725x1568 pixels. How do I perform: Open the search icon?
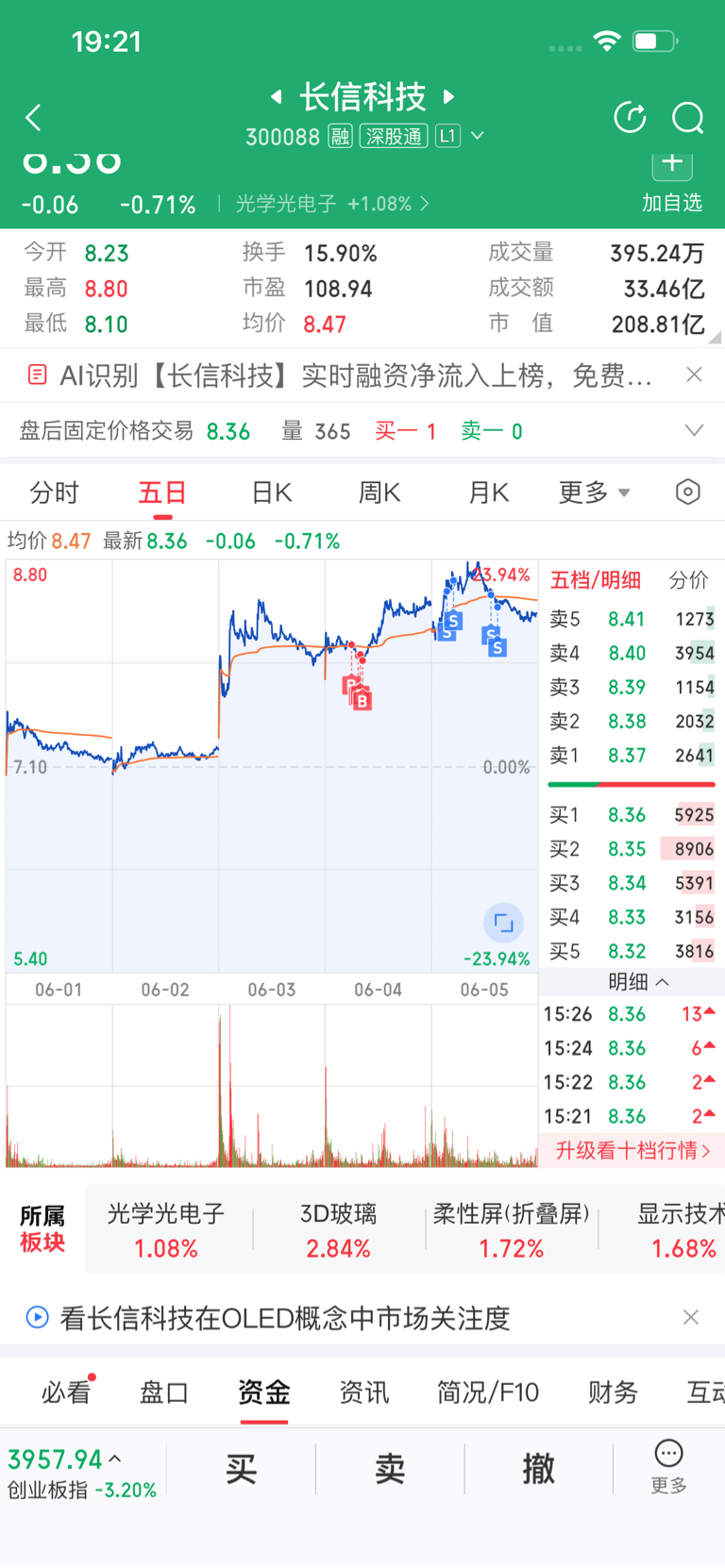(688, 118)
